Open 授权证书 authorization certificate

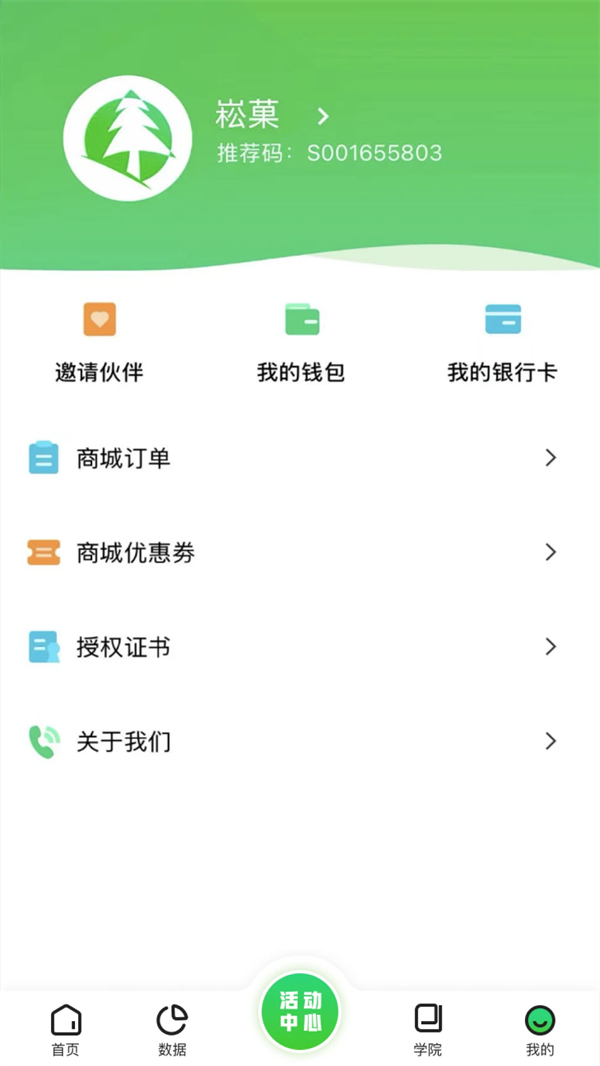coord(300,647)
